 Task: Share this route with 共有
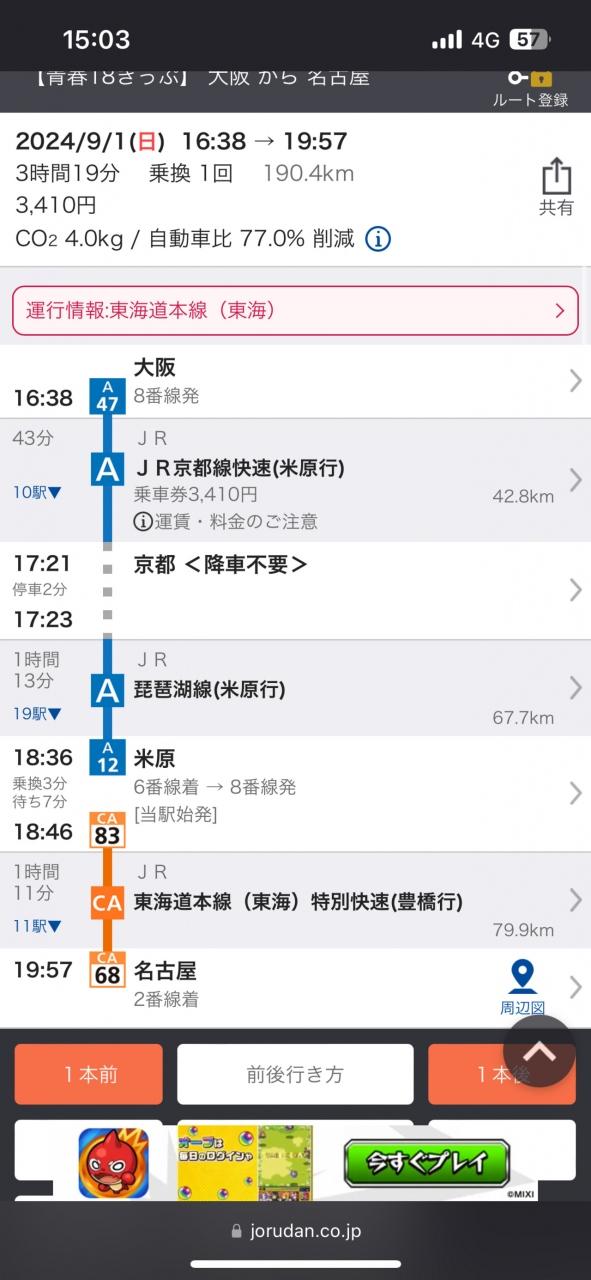(x=556, y=188)
